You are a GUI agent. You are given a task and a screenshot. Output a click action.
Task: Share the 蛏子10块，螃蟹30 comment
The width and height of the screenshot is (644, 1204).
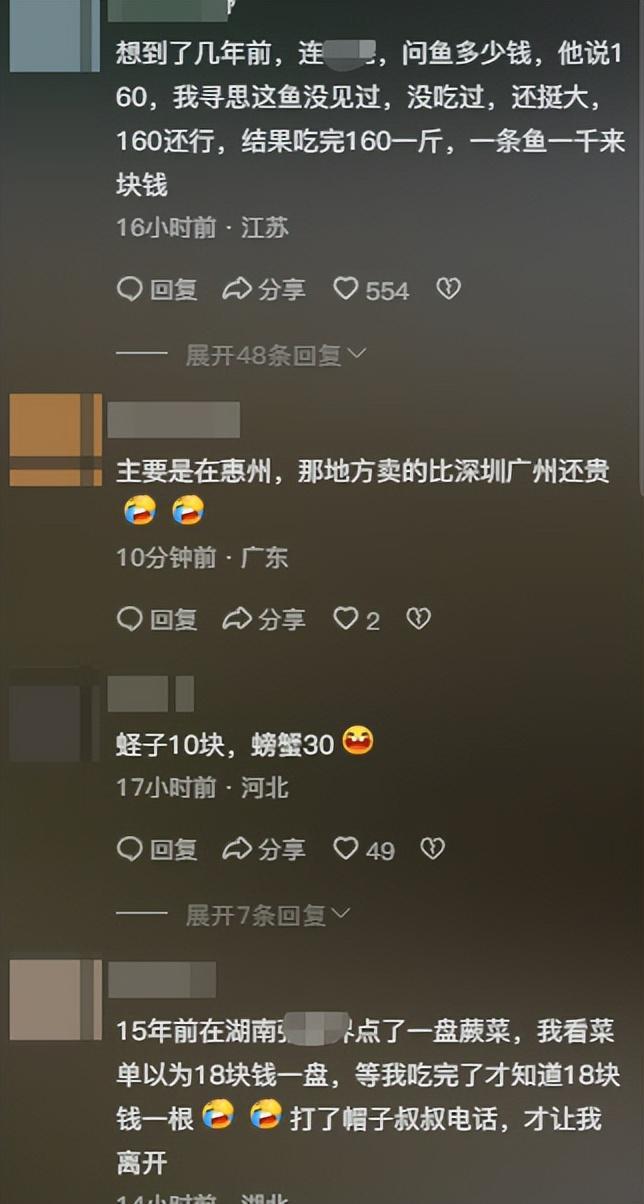264,850
